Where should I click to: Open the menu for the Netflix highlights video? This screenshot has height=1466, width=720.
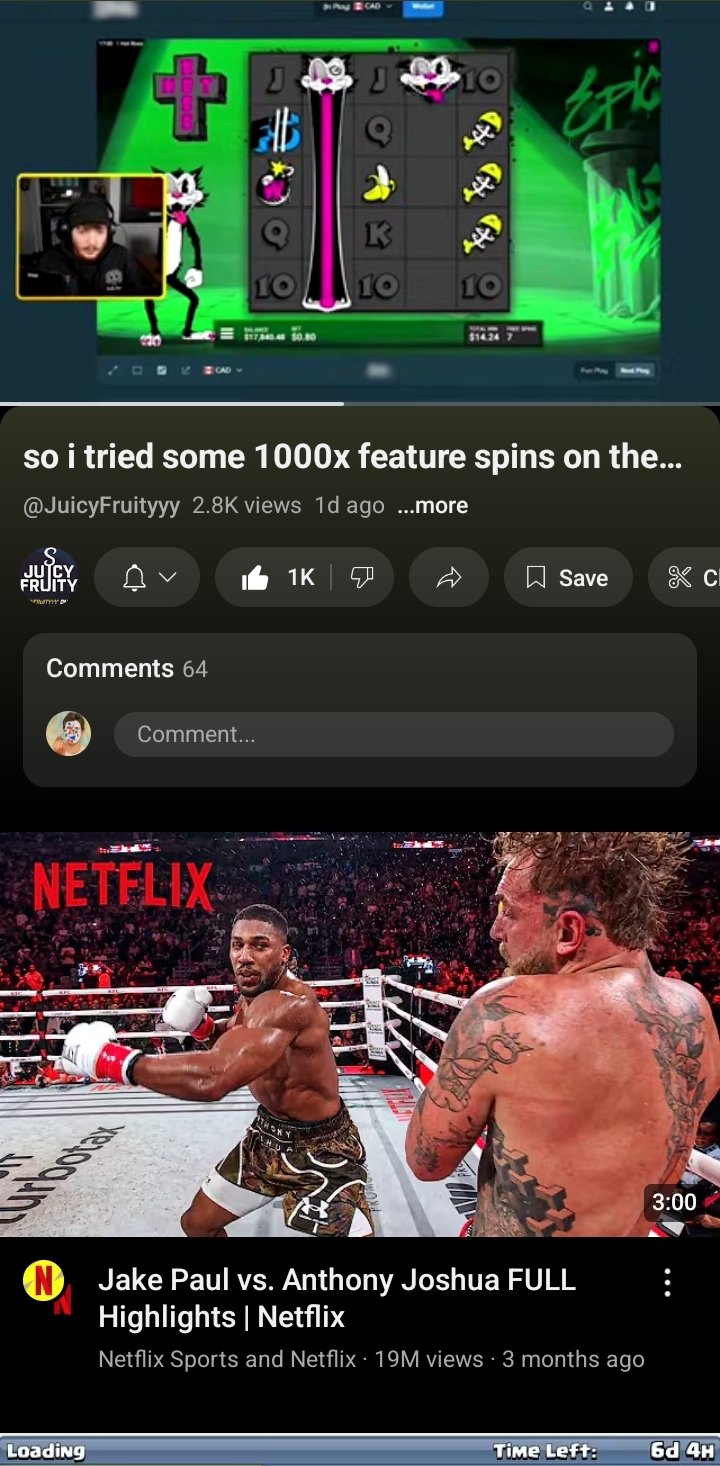[667, 1283]
